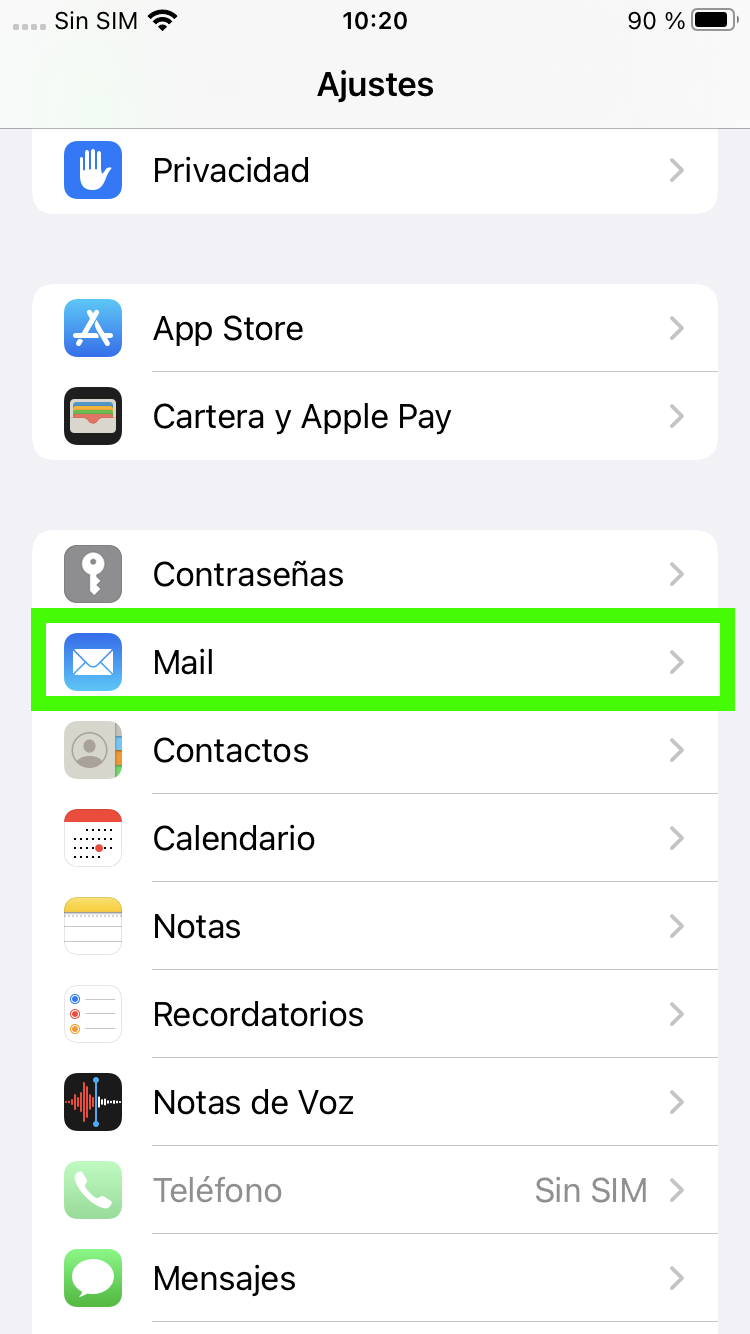750x1334 pixels.
Task: Open Notas de Voz settings
Action: tap(375, 1102)
